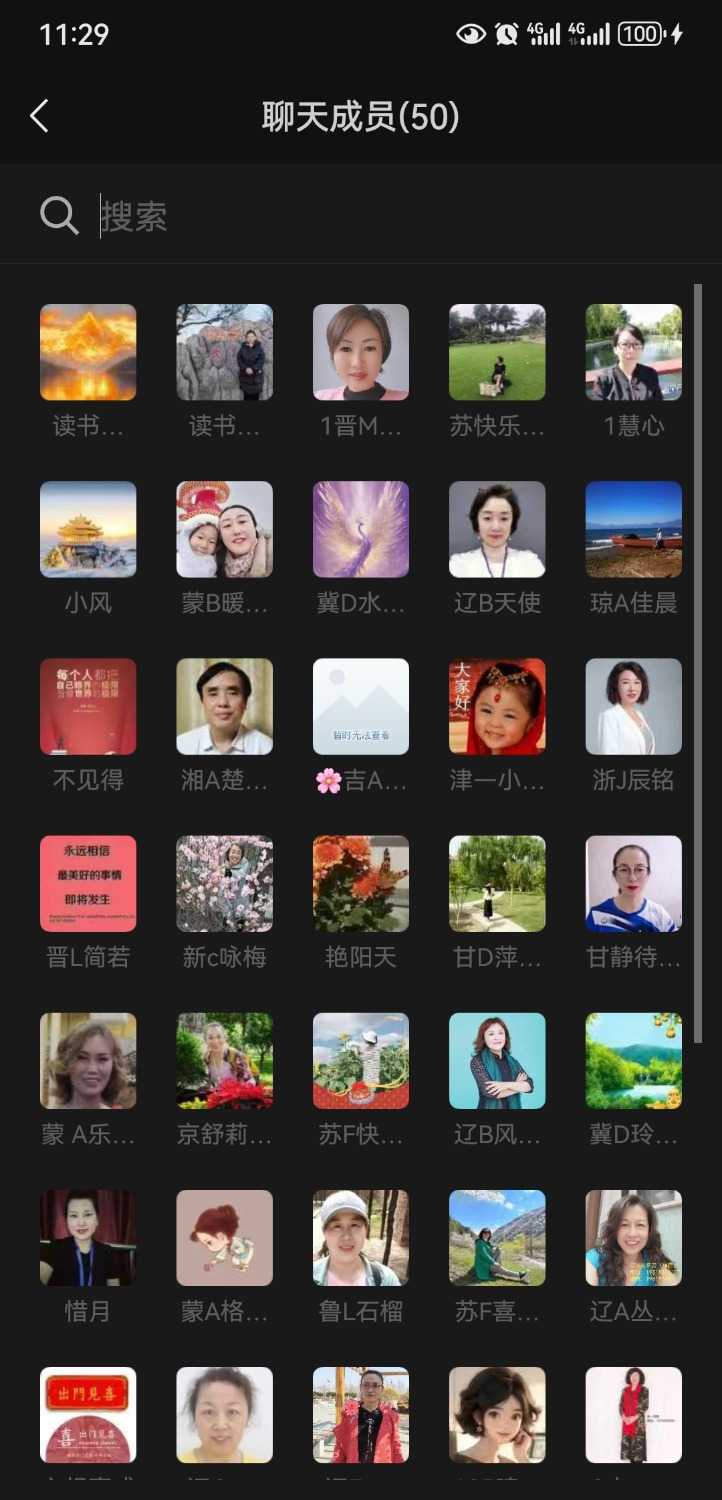Open member 晋L简若's profile
722x1500 pixels.
pyautogui.click(x=88, y=884)
